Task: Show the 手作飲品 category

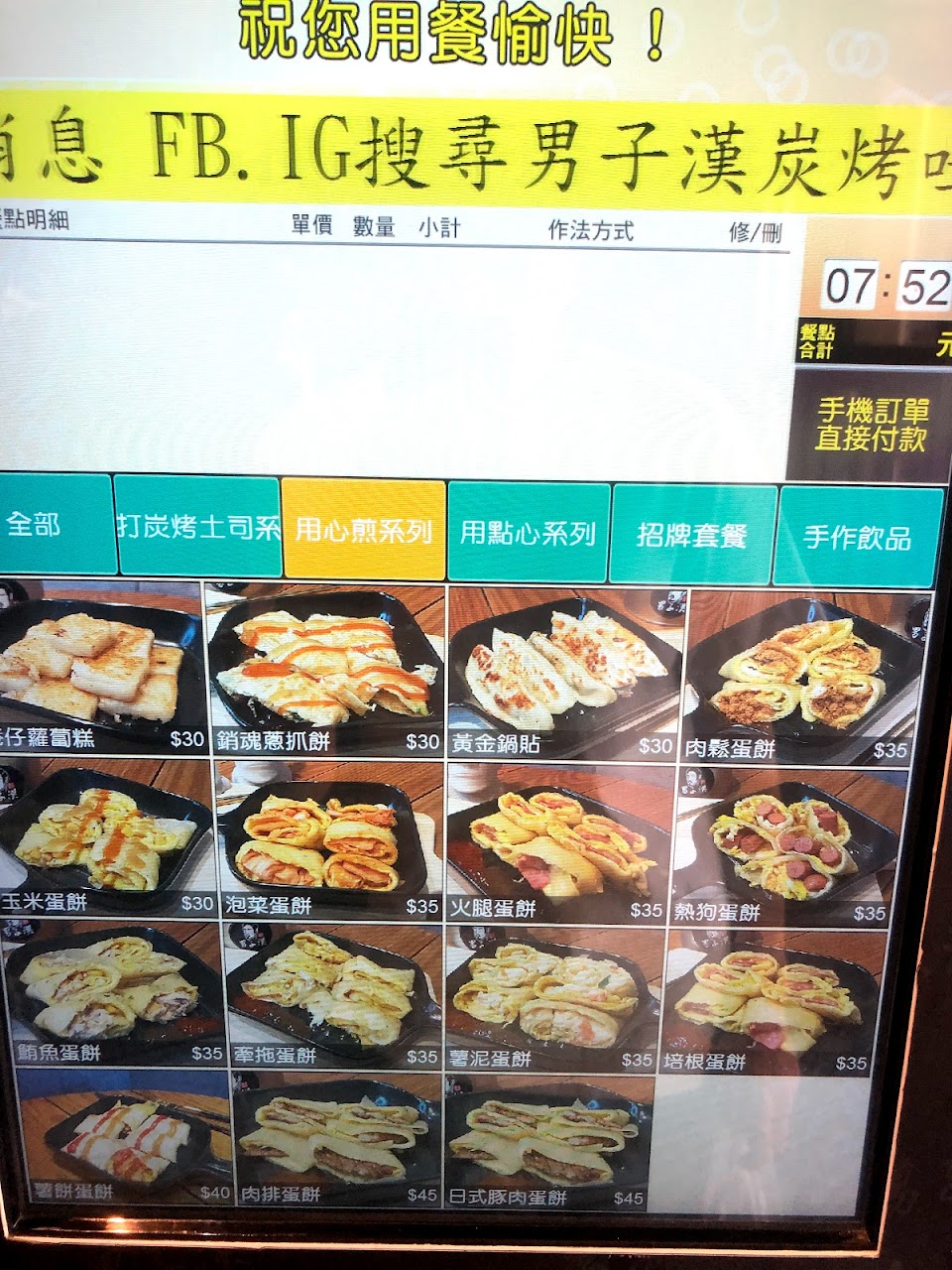Action: click(x=858, y=537)
